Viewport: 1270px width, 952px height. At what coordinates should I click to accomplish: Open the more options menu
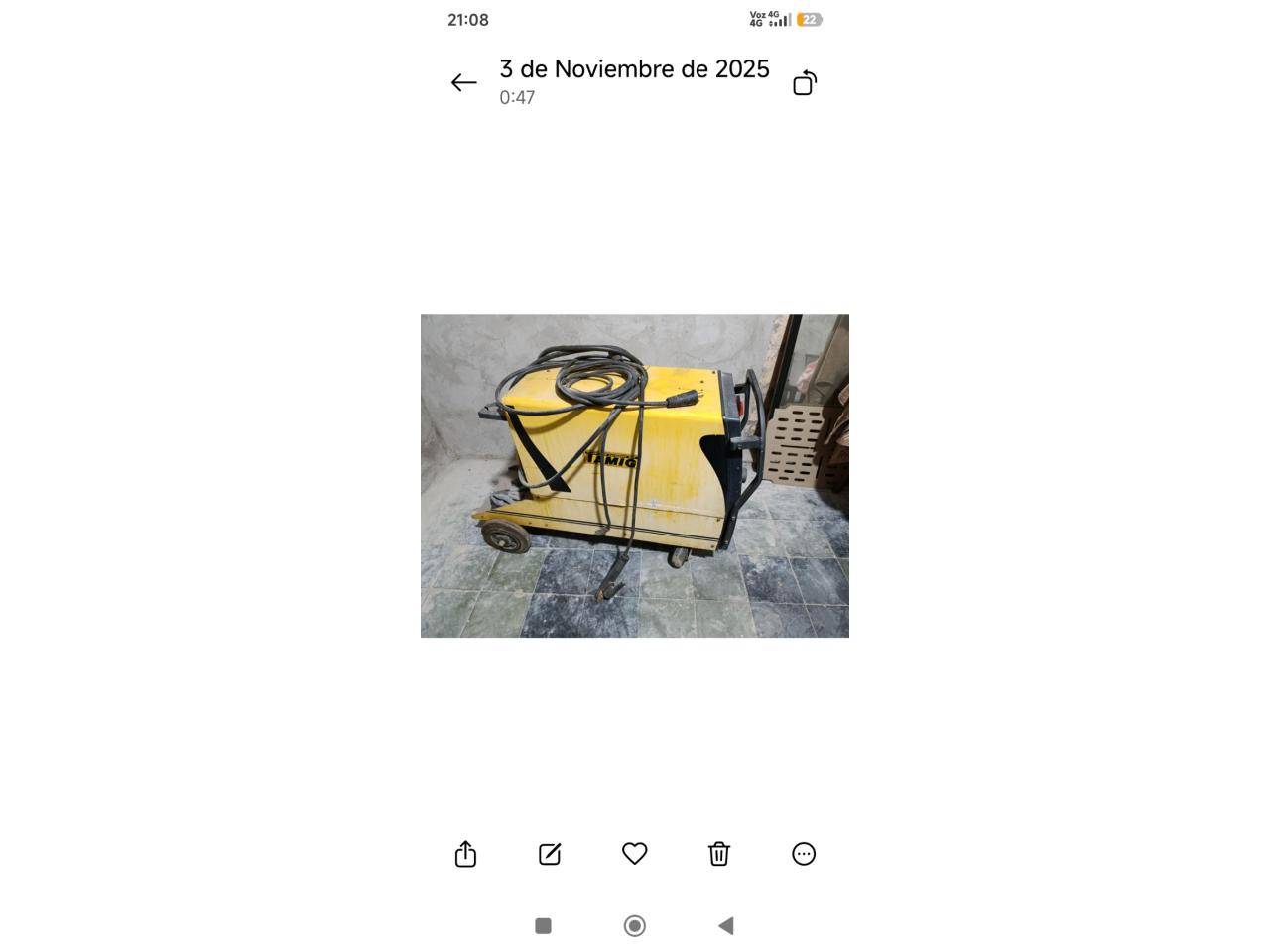804,854
